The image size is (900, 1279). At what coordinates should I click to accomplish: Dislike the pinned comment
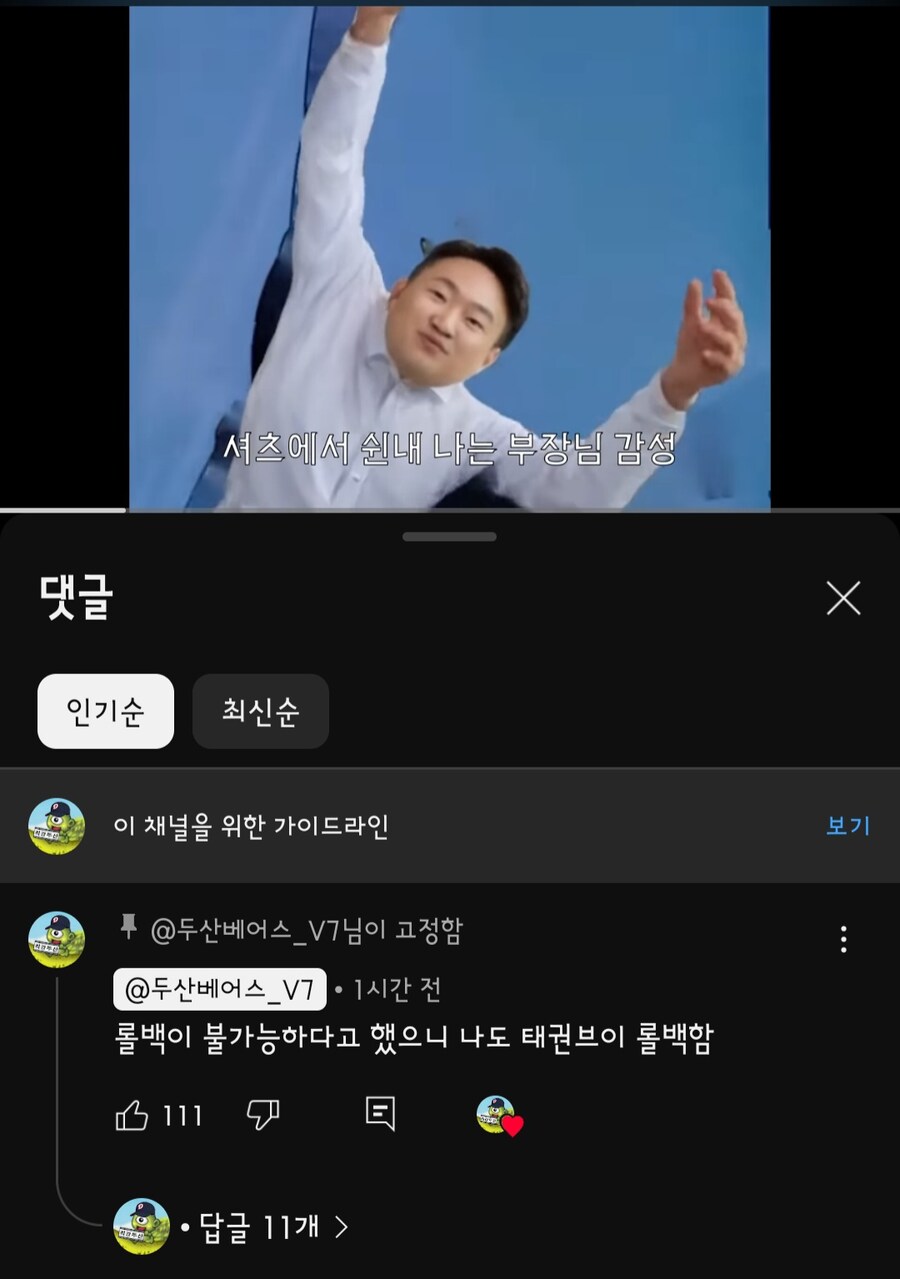click(x=263, y=1115)
